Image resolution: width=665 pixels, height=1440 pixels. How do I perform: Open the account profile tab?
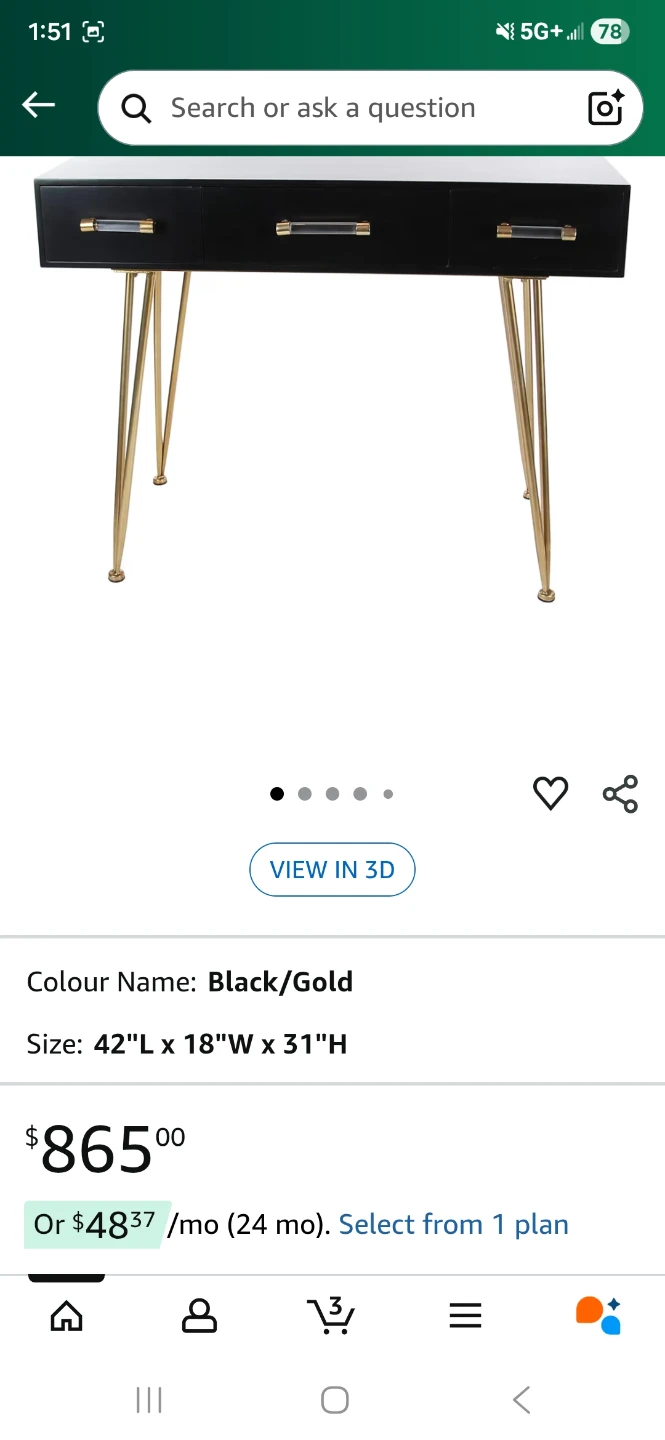[199, 1315]
